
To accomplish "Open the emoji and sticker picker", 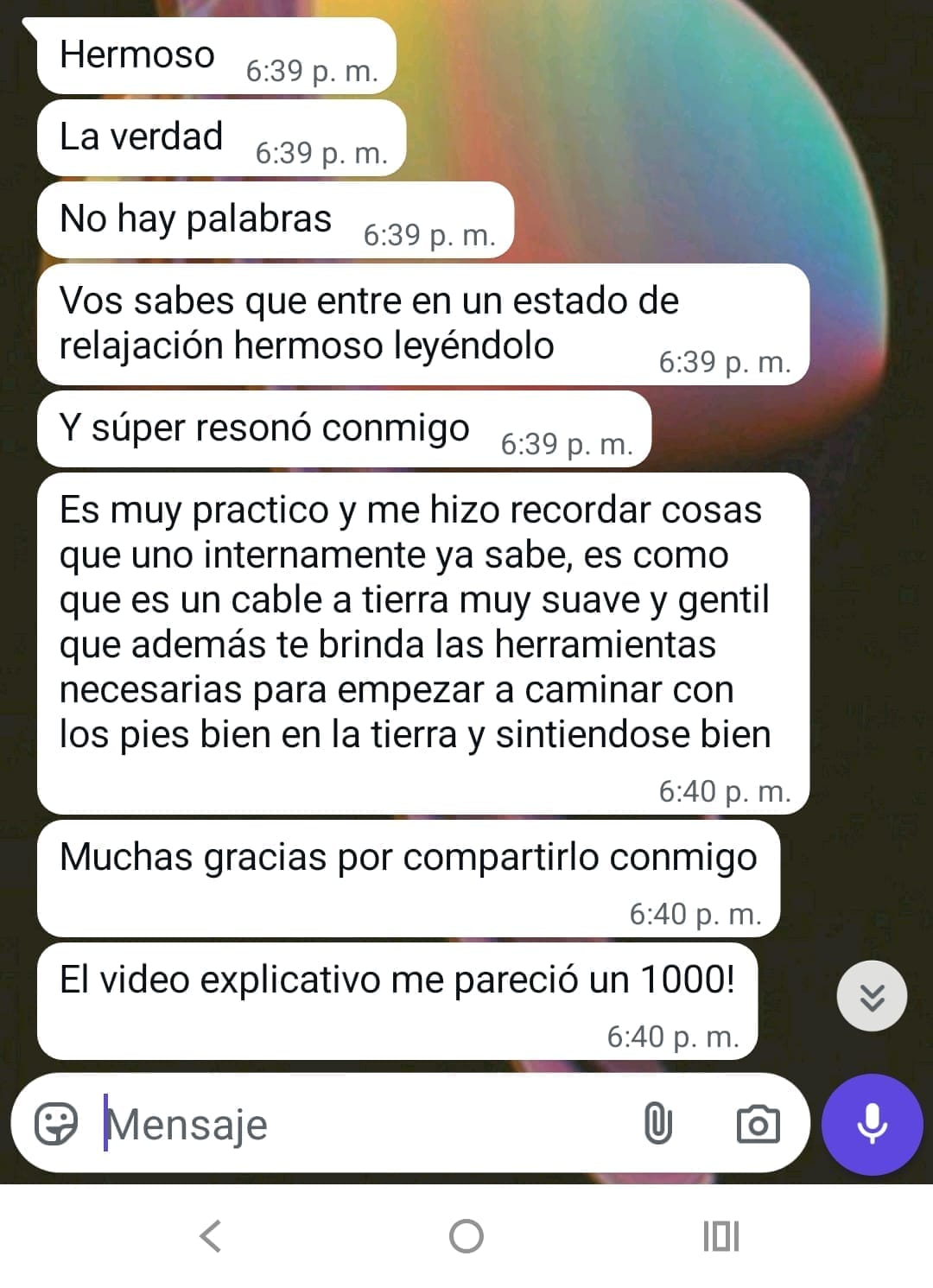I will click(x=56, y=1123).
